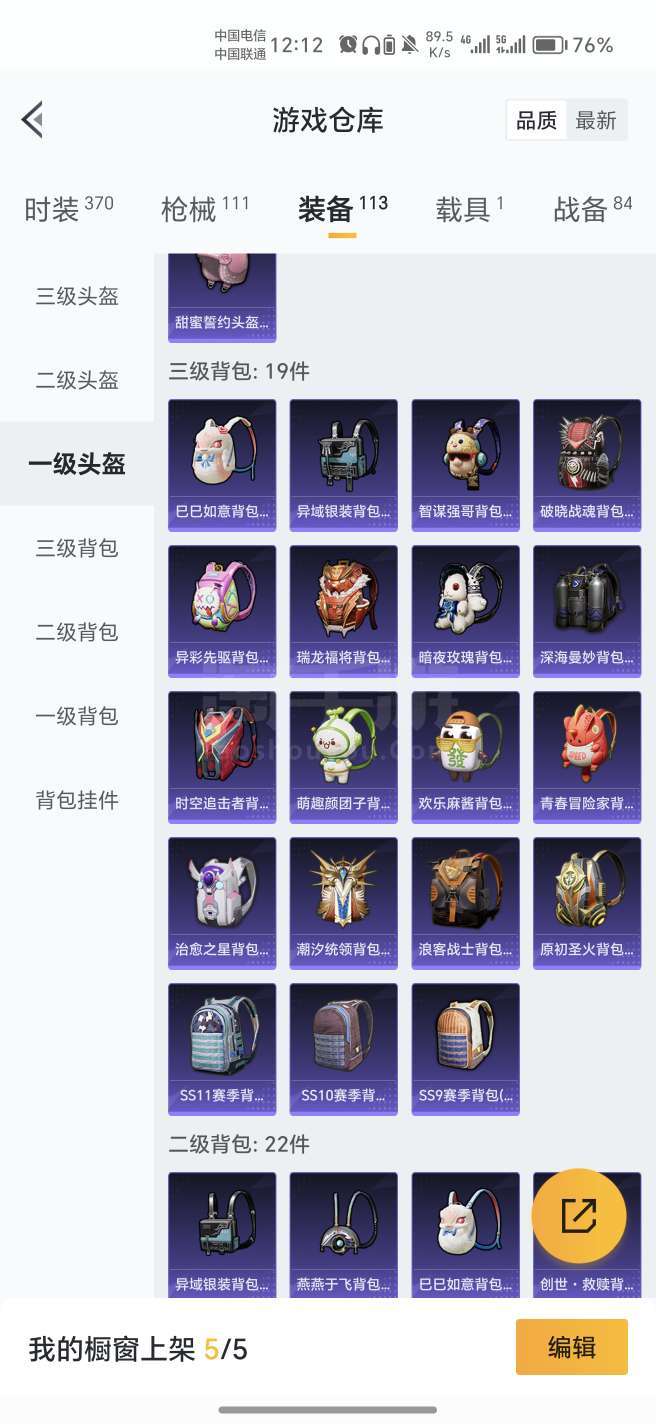Sort items by 最新

pyautogui.click(x=596, y=120)
